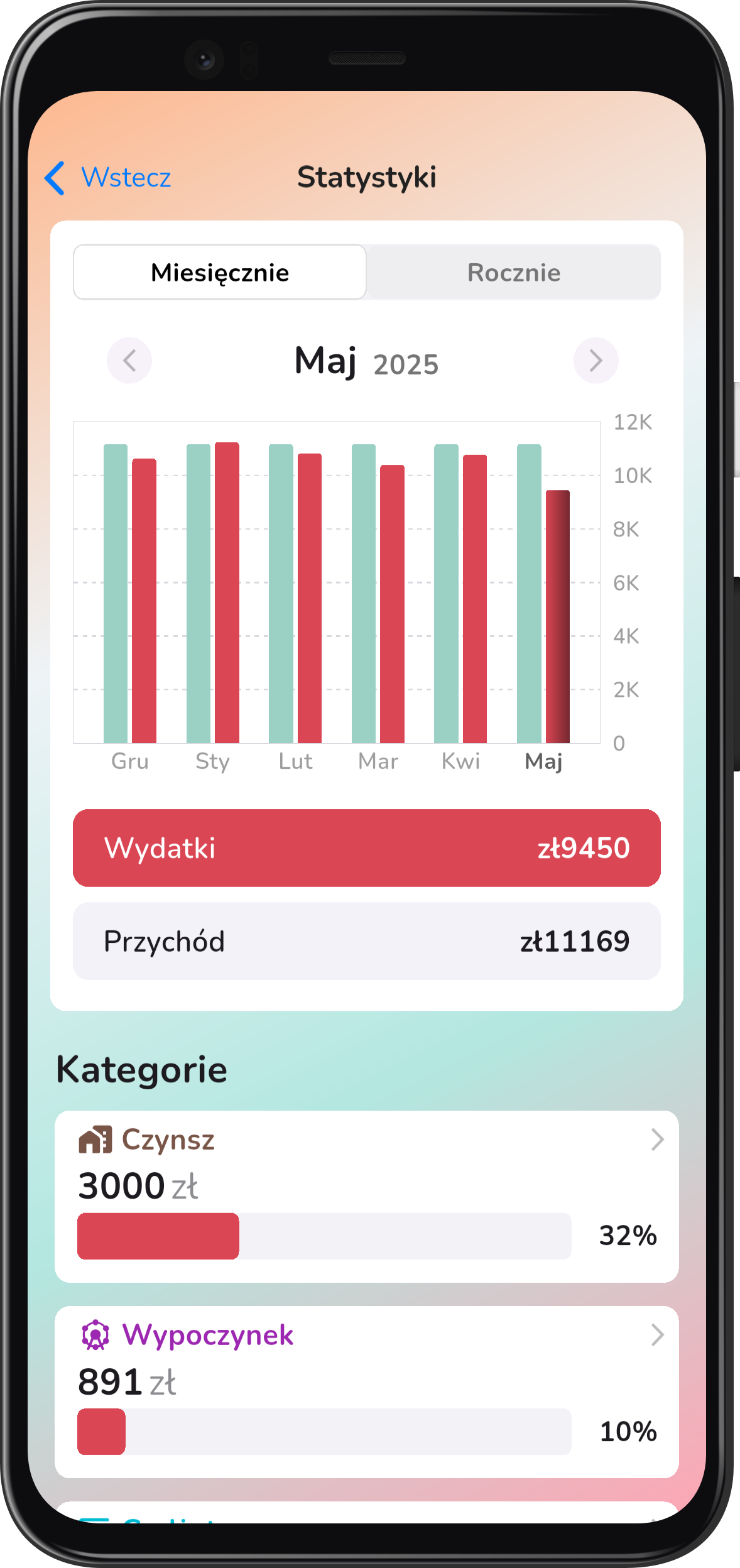This screenshot has width=740, height=1568.
Task: Open the Wypoczynek category card
Action: (367, 1392)
